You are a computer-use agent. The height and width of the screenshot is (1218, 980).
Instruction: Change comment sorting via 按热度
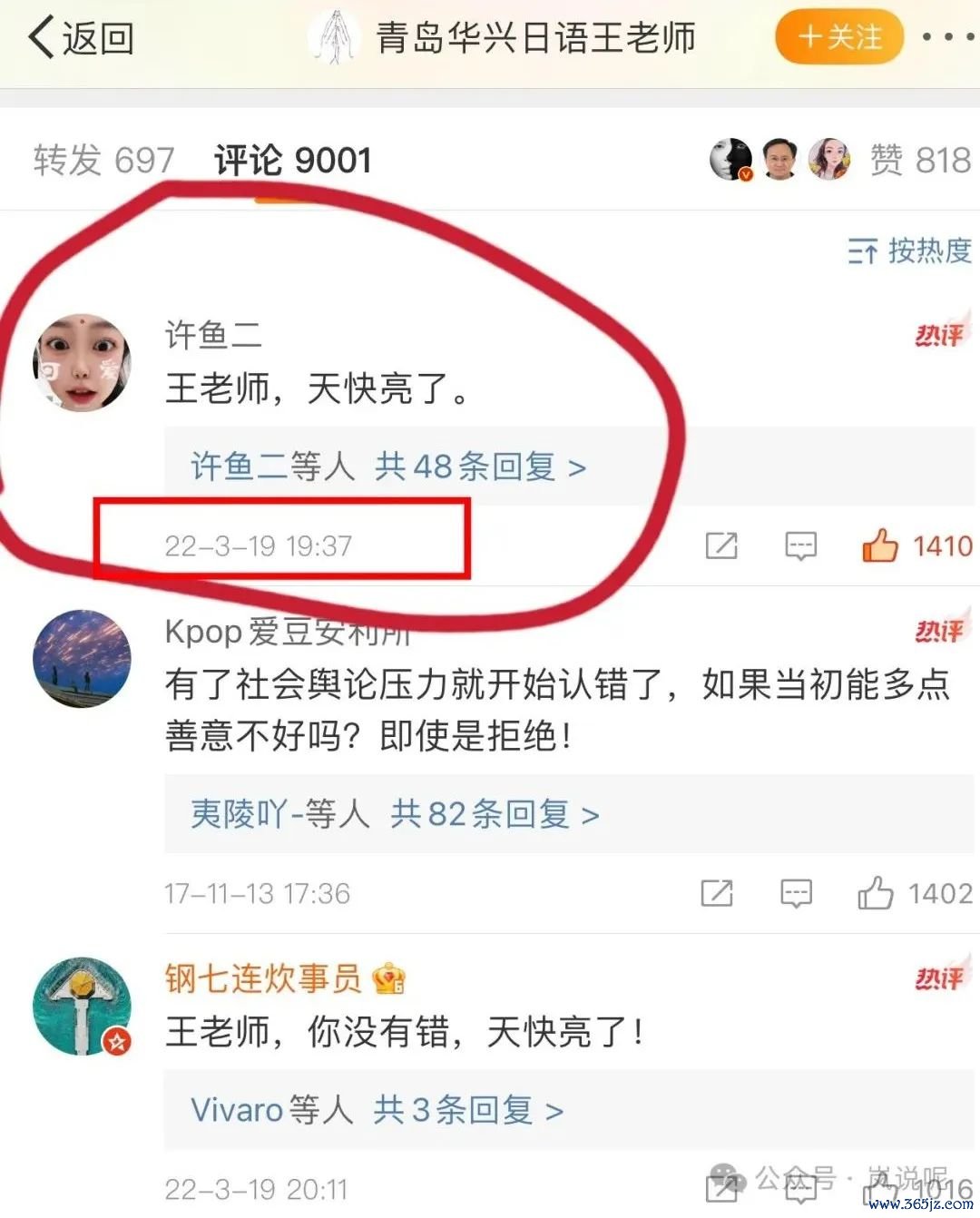click(x=910, y=250)
